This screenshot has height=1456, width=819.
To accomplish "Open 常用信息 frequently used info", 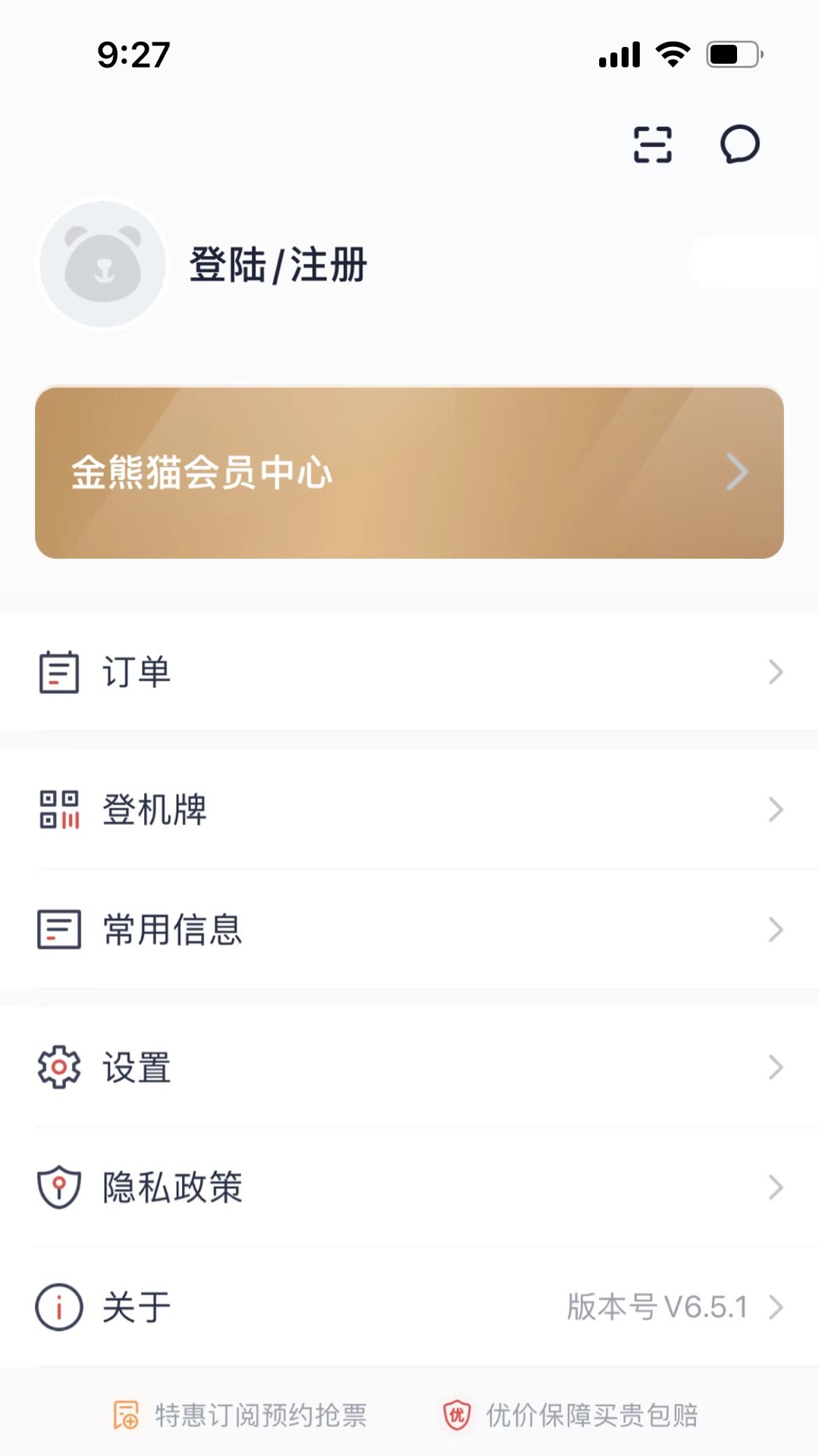I will pyautogui.click(x=409, y=930).
